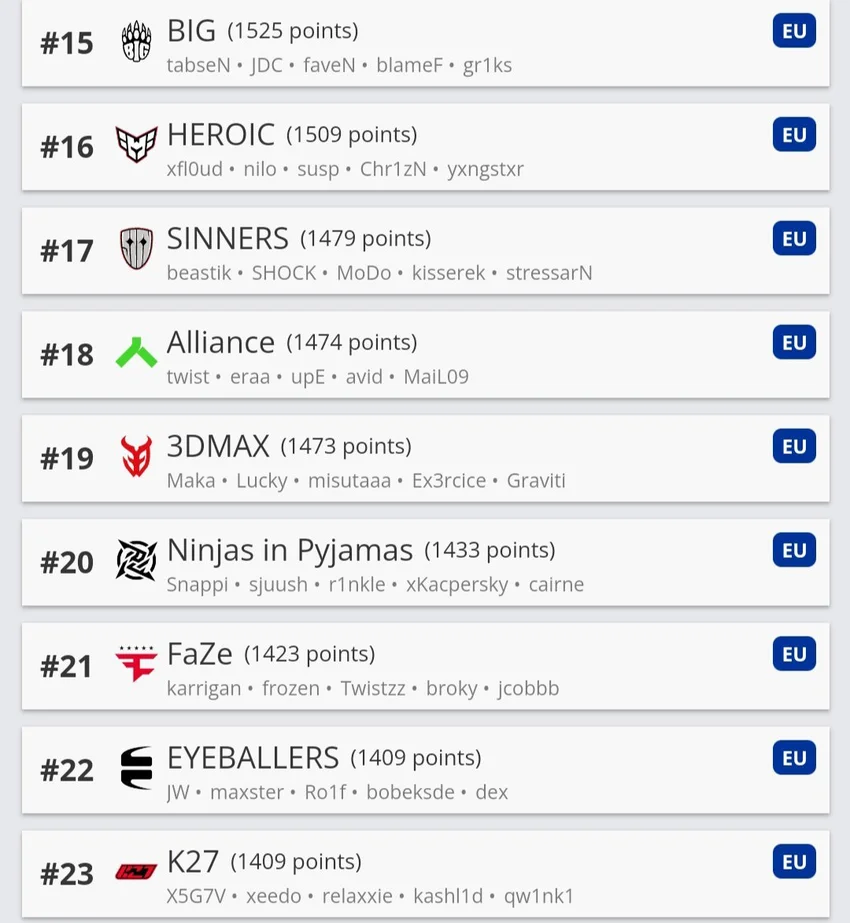Select the FaZe ranking entry

click(x=426, y=666)
